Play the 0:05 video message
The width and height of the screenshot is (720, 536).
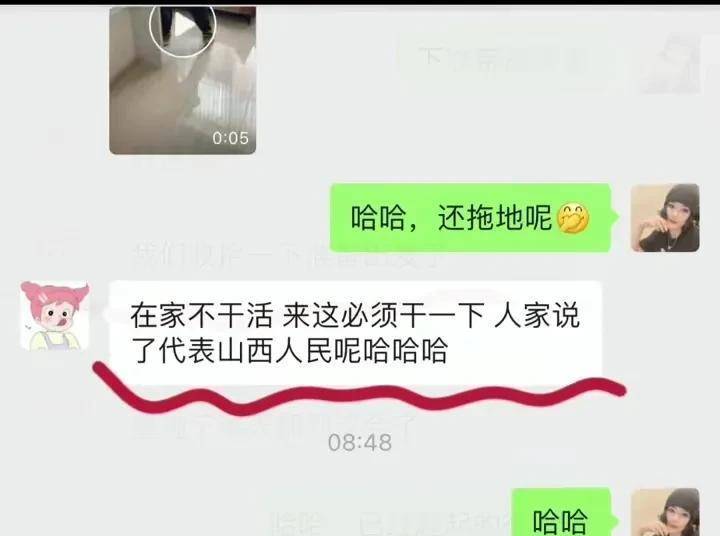tap(181, 30)
